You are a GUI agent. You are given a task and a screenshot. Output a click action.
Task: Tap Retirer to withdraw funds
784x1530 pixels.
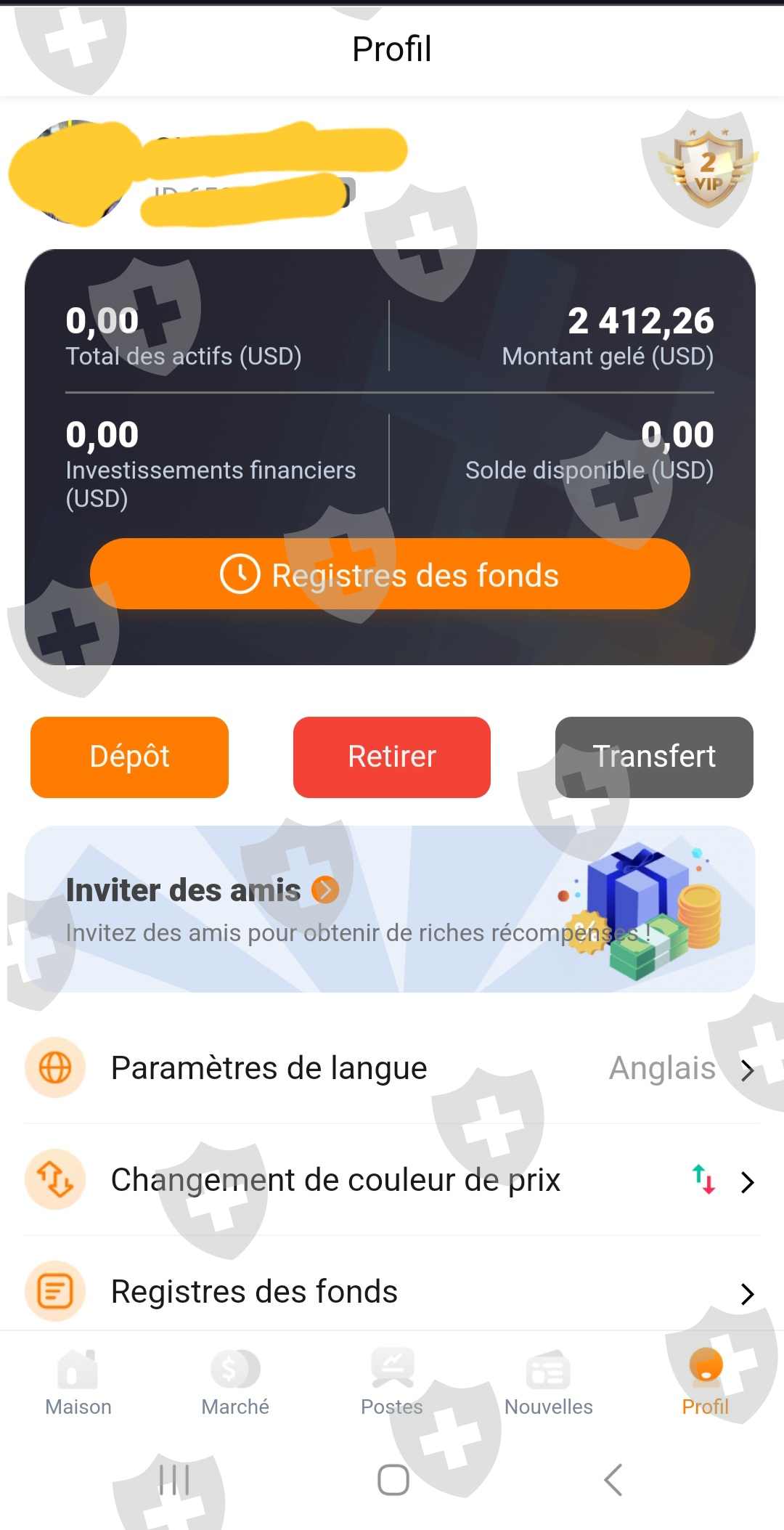point(392,757)
